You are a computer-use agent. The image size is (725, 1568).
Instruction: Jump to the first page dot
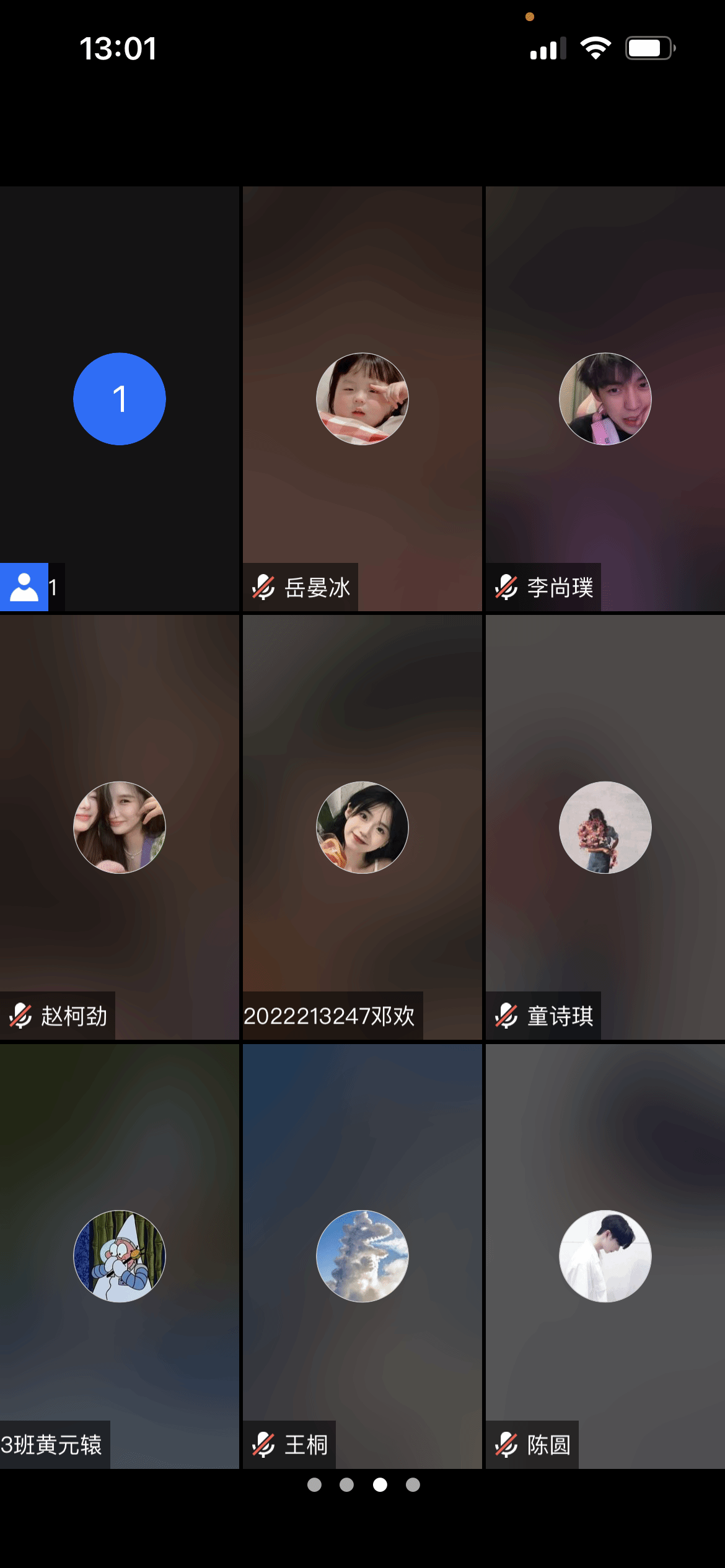coord(314,1484)
